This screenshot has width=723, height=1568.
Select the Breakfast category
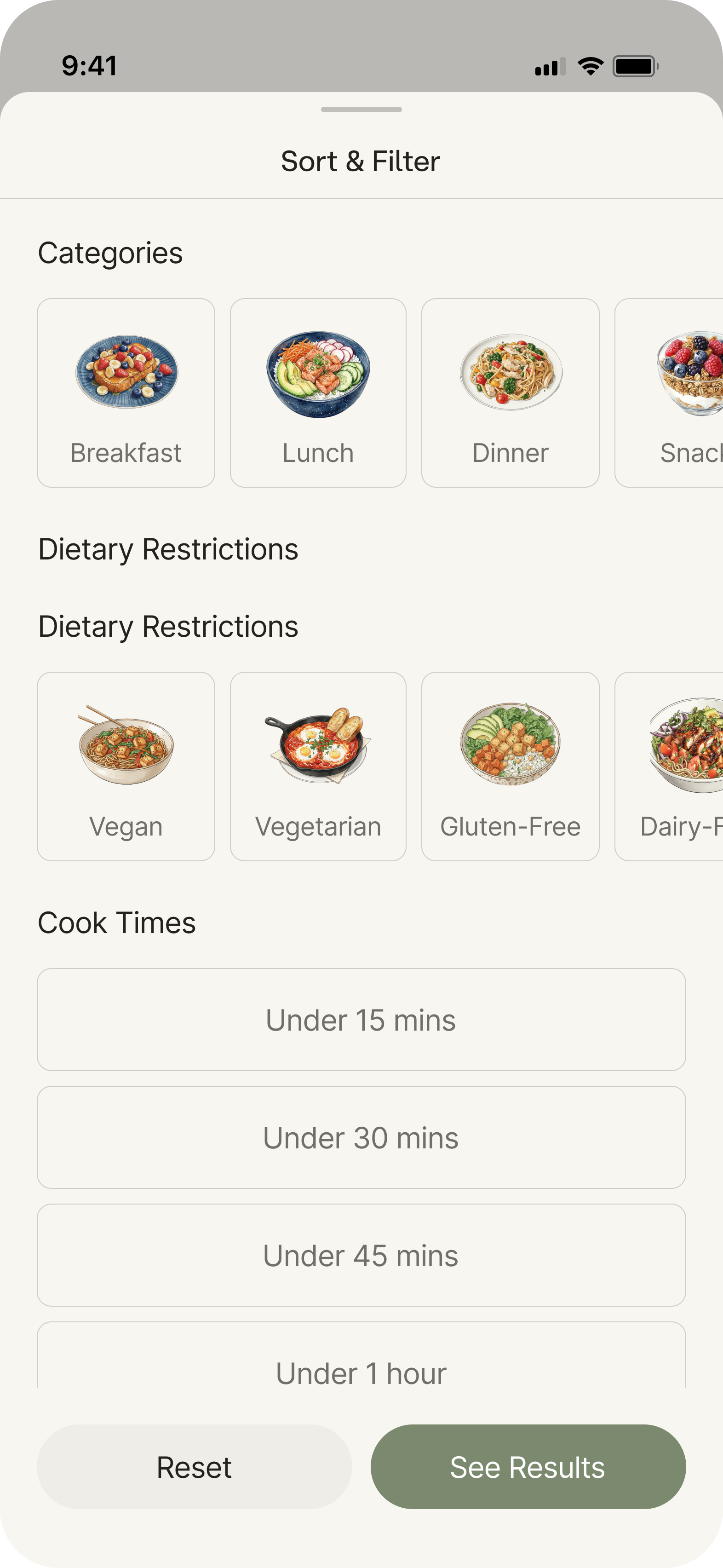[126, 392]
